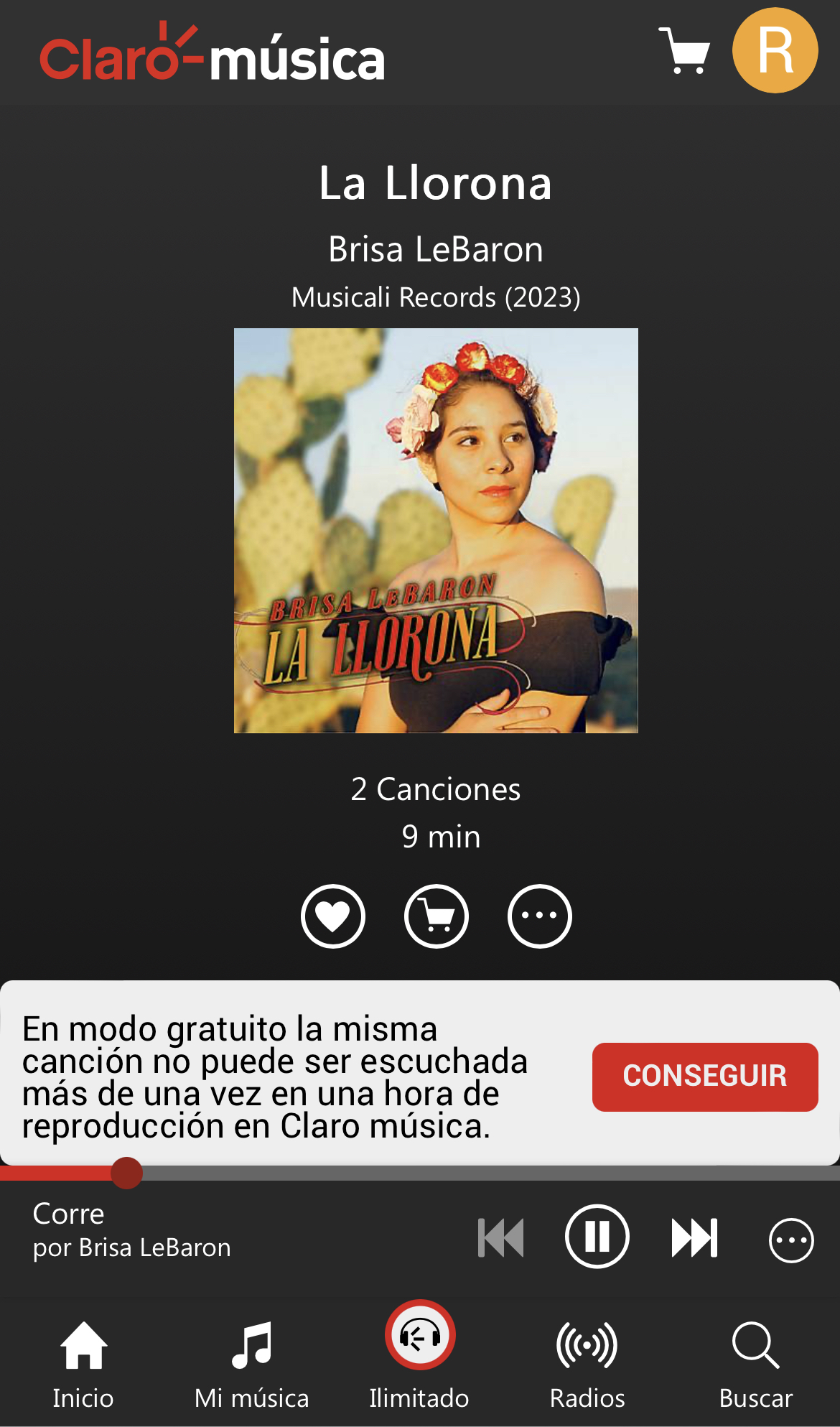Screen dimensions: 840x1427
Task: Buy the album via the circled cart icon
Action: click(x=437, y=916)
